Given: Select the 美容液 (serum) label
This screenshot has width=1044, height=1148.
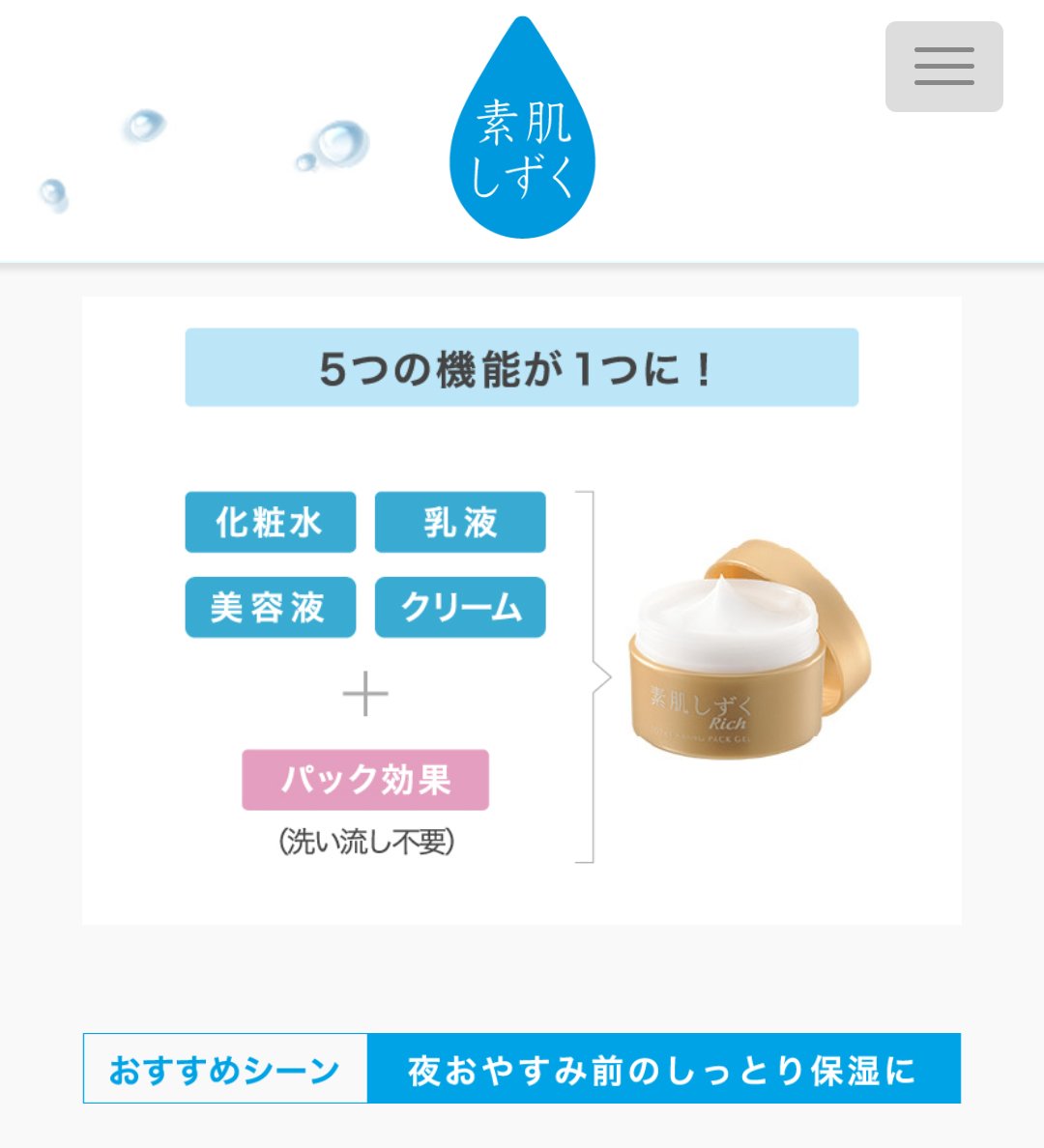Looking at the screenshot, I should [x=270, y=607].
